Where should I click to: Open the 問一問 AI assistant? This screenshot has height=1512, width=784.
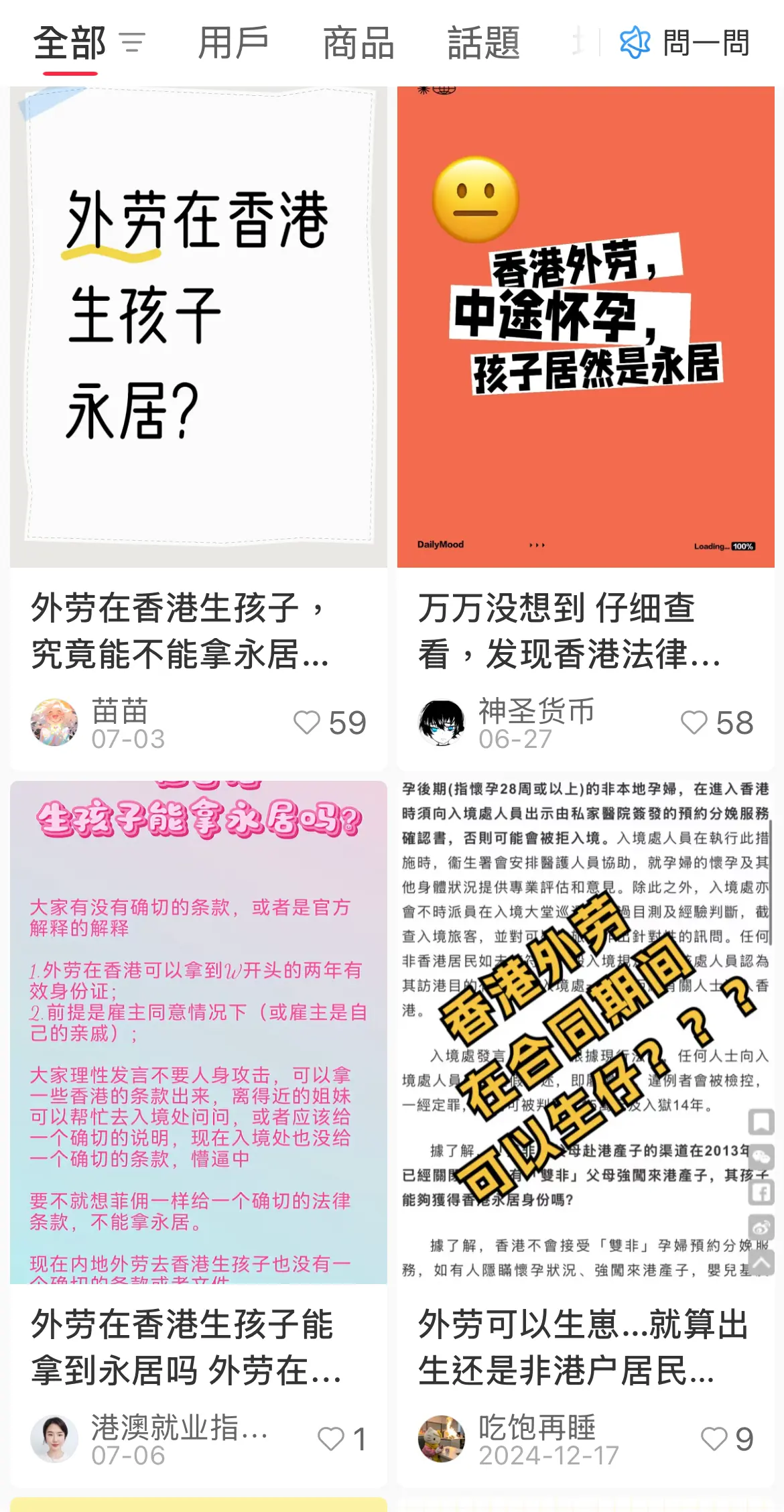[684, 44]
